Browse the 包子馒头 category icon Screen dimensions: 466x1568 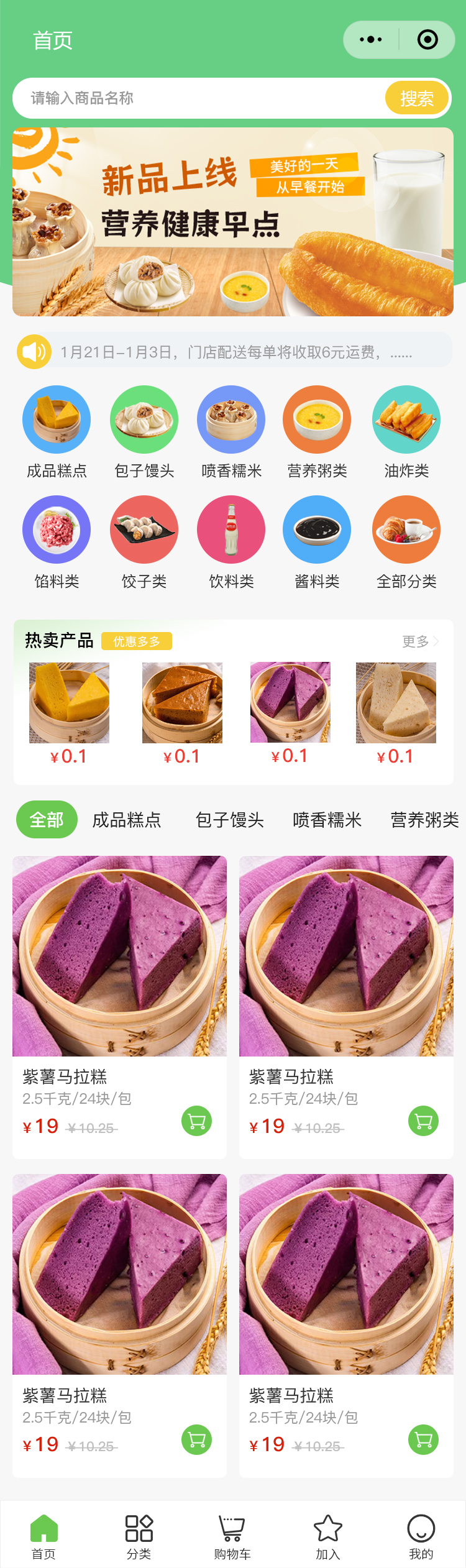point(144,420)
